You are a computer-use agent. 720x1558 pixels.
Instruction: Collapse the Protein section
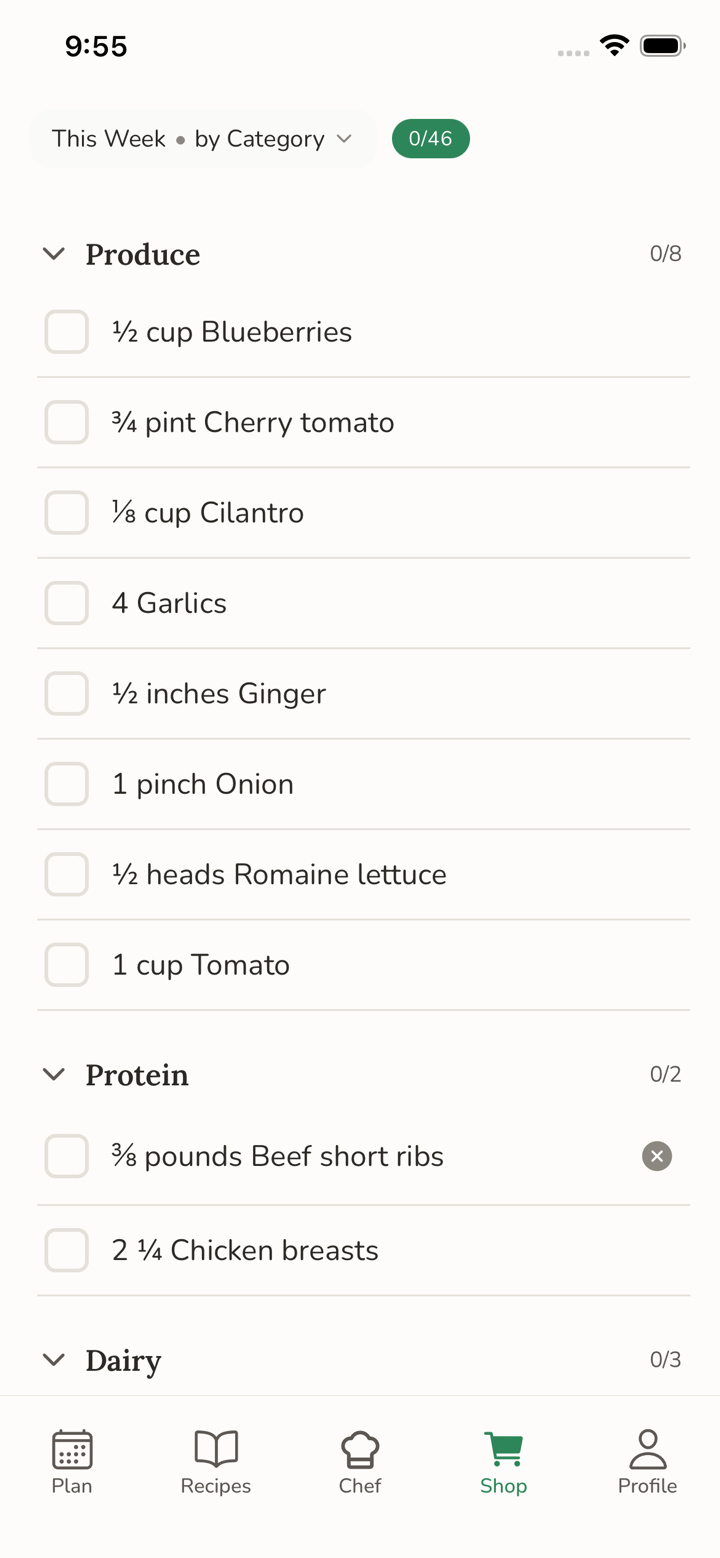[53, 1074]
